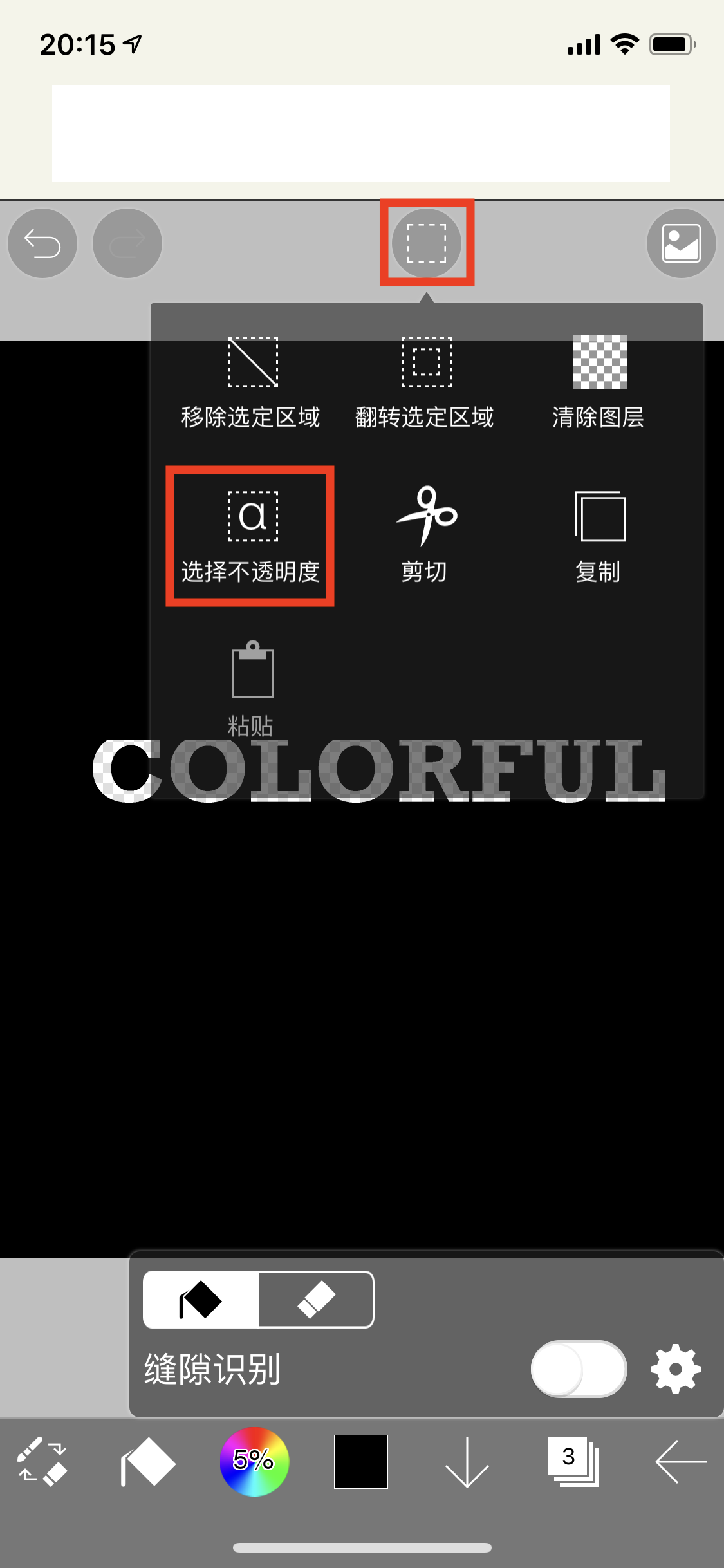Open the 5% color wheel settings
This screenshot has height=1568, width=724.
tap(254, 1461)
